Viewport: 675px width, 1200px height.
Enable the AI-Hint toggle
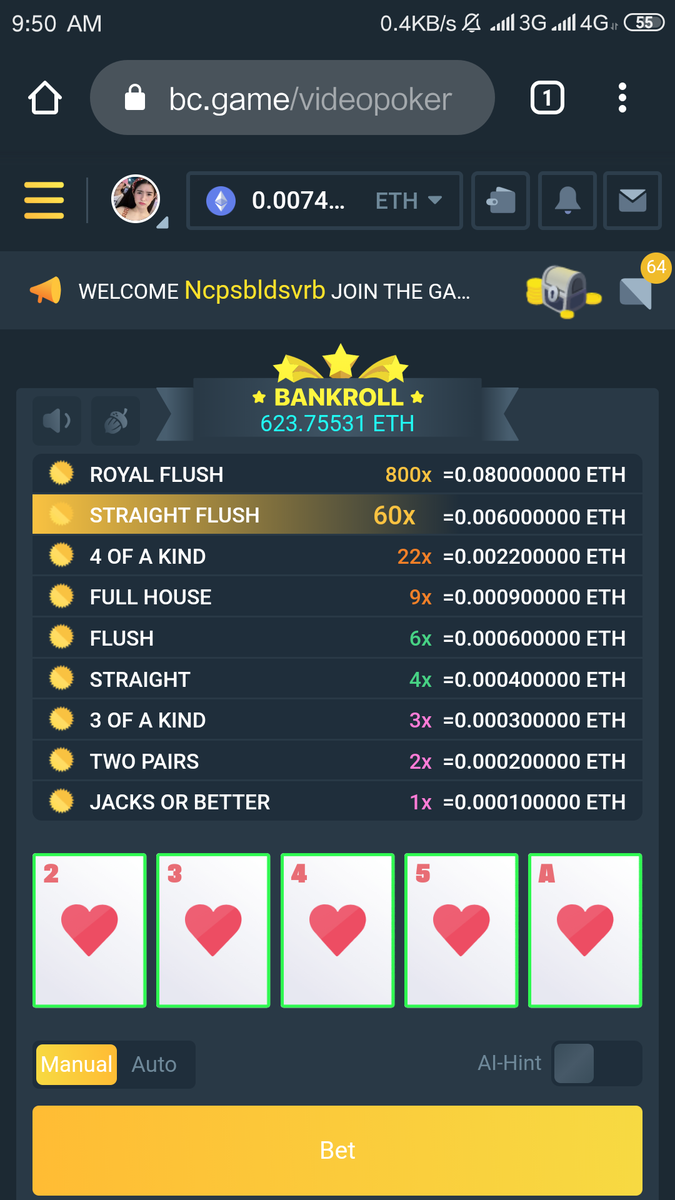(596, 1064)
